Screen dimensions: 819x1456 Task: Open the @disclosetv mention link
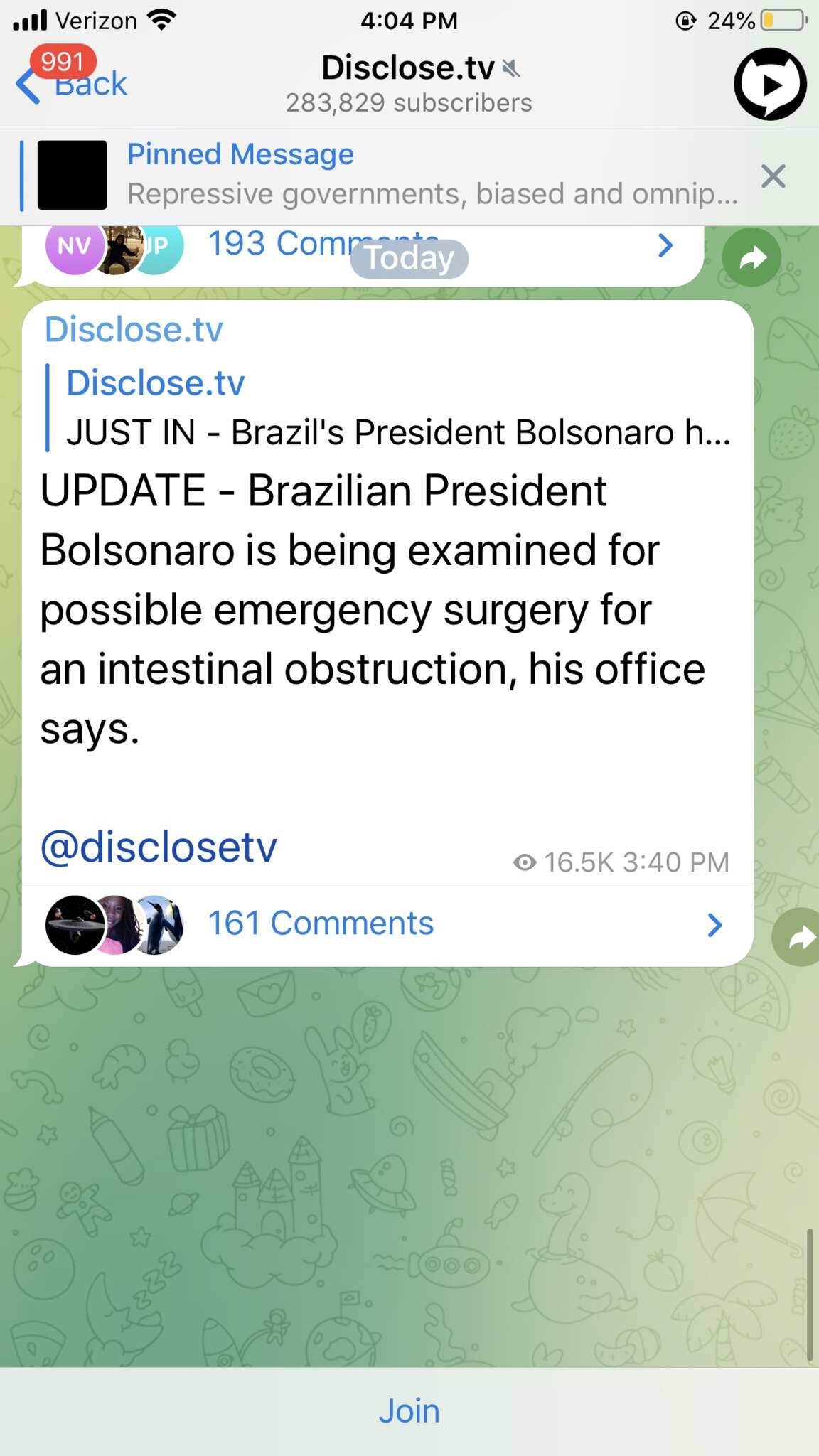point(159,847)
